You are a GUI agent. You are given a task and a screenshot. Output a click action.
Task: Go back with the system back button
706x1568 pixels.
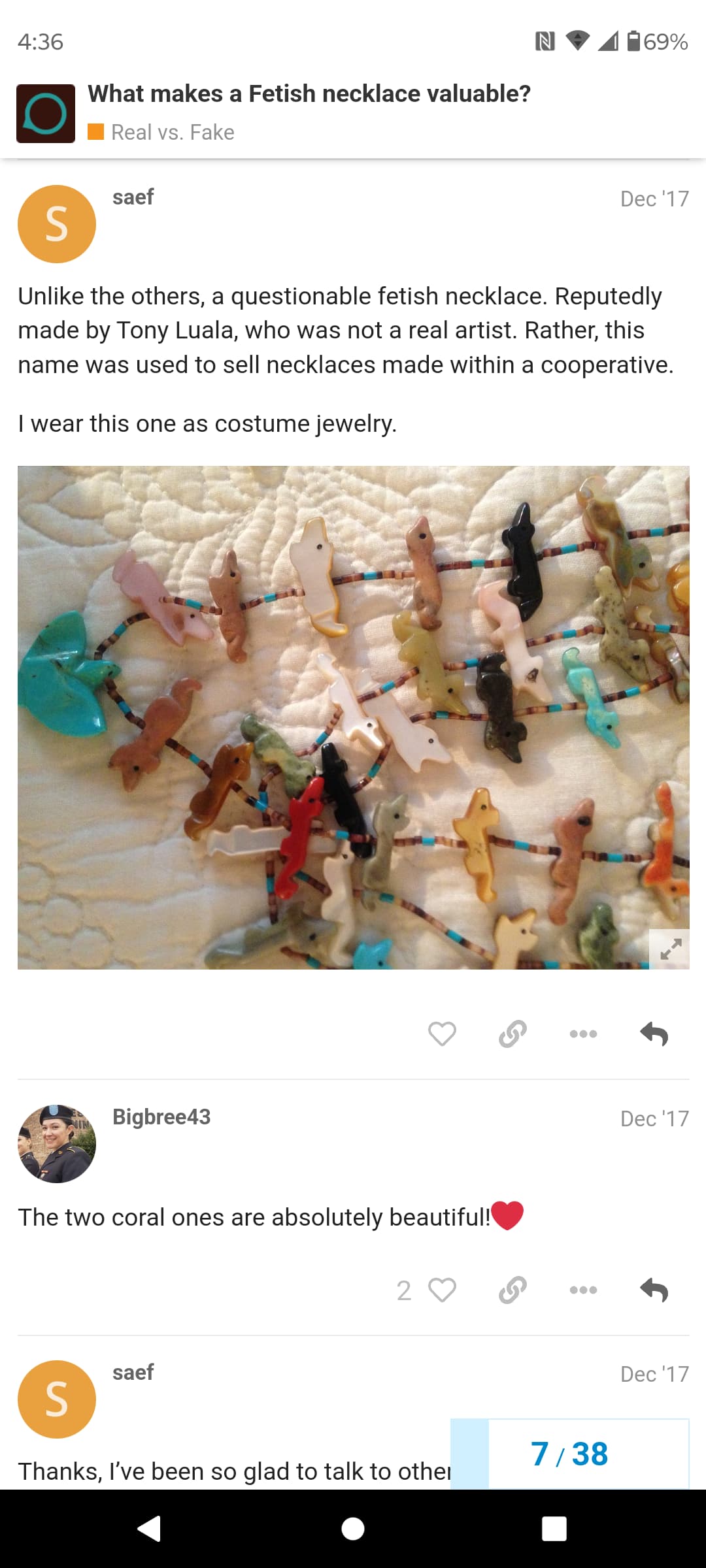(150, 1529)
